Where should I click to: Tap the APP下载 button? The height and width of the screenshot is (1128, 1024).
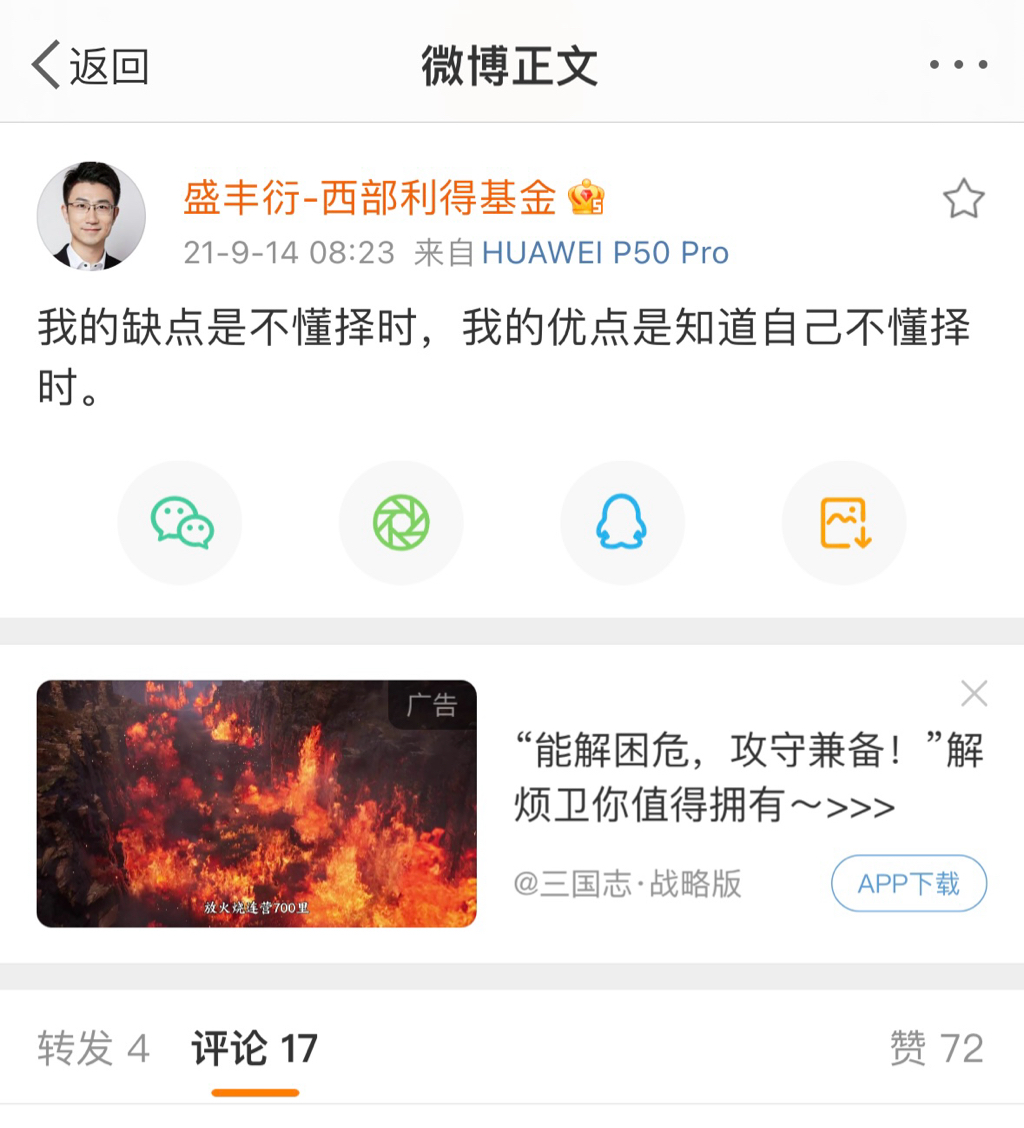908,884
